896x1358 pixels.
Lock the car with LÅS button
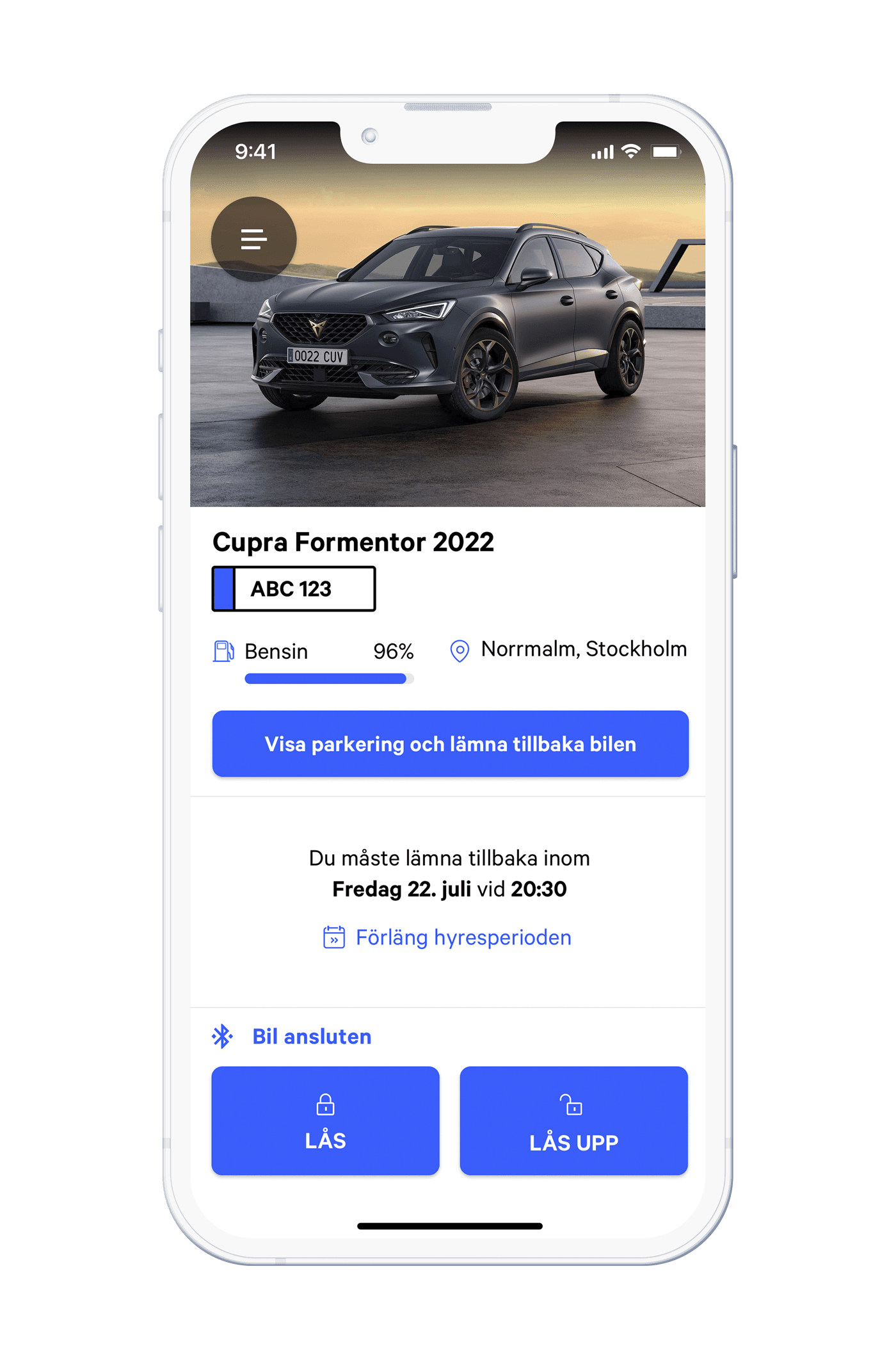325,1120
